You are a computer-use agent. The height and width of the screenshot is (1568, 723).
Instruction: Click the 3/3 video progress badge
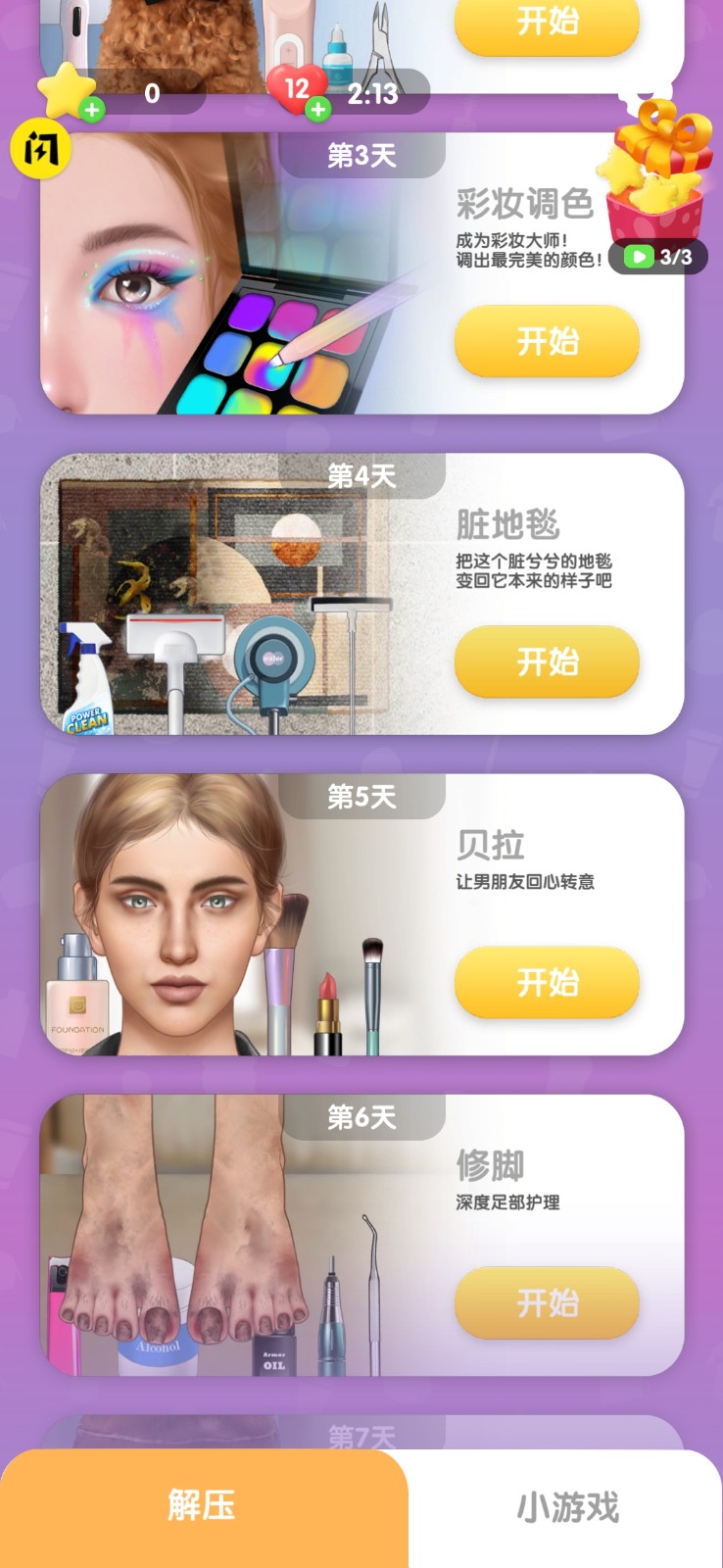coord(657,257)
